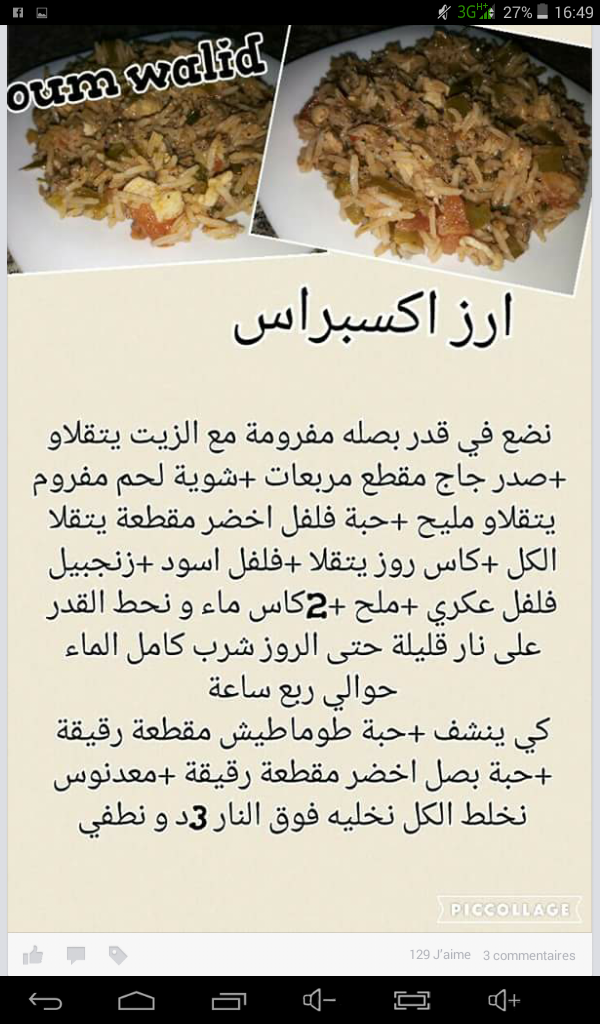This screenshot has height=1024, width=600.
Task: Tap the comment bubble icon
Action: (x=76, y=955)
